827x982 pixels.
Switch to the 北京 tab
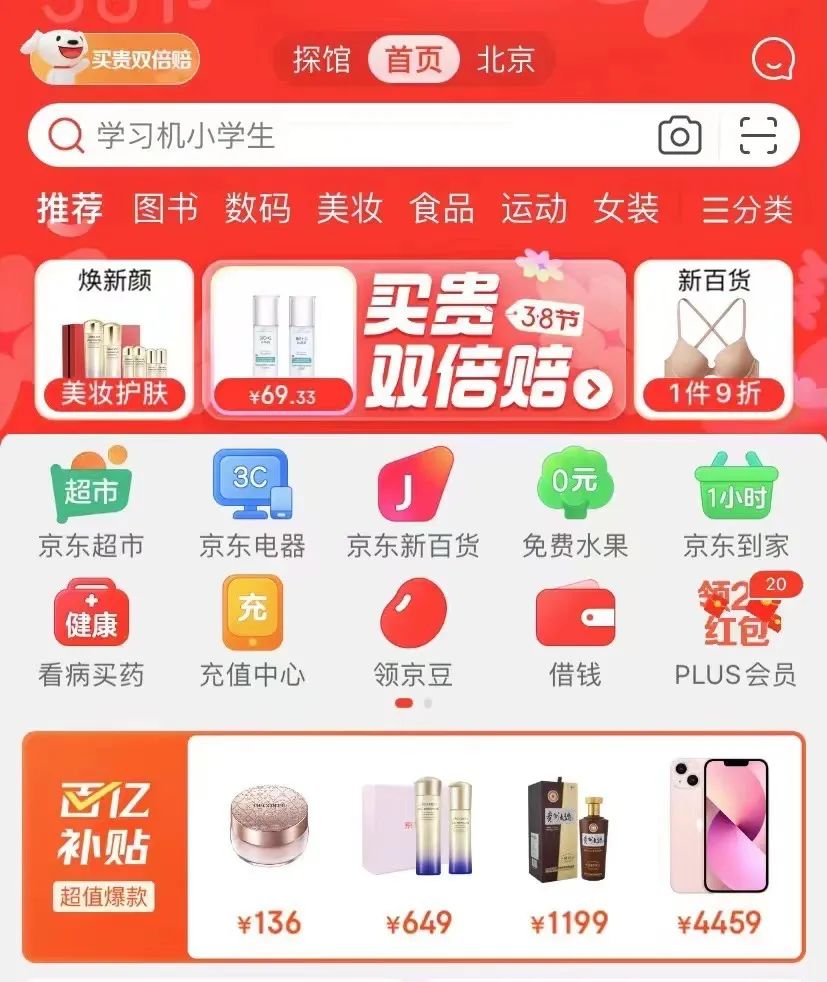(x=505, y=60)
